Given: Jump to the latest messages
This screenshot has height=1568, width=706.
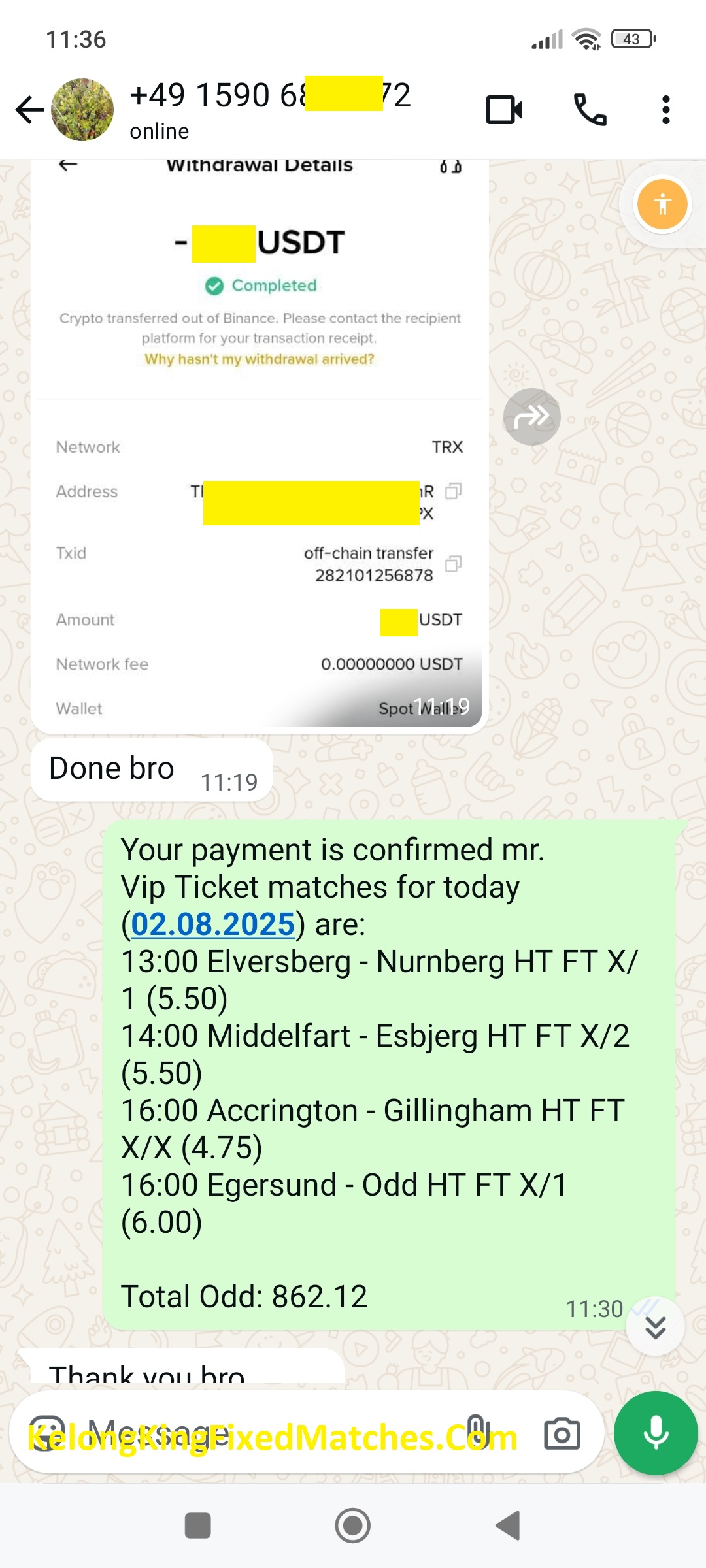Looking at the screenshot, I should point(655,1327).
